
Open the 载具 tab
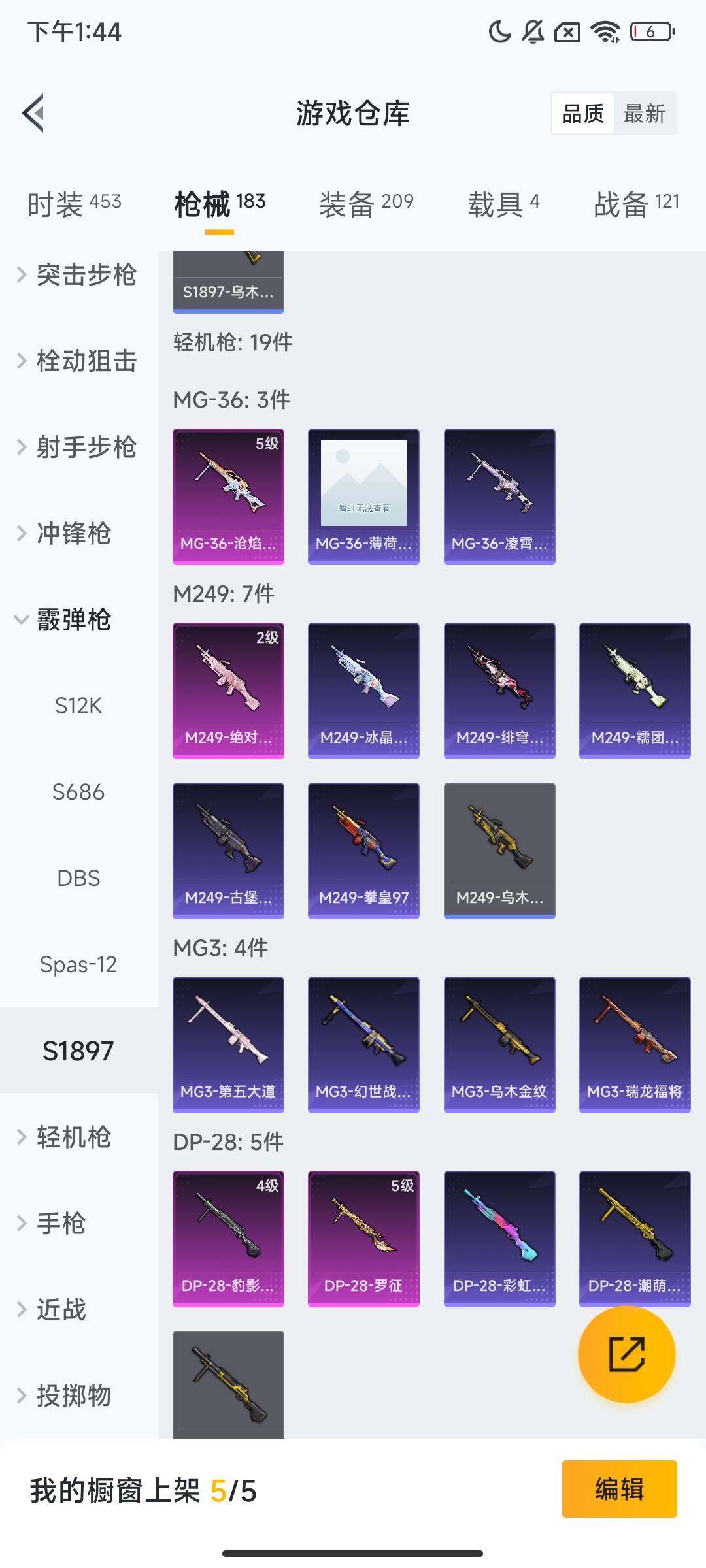point(502,203)
